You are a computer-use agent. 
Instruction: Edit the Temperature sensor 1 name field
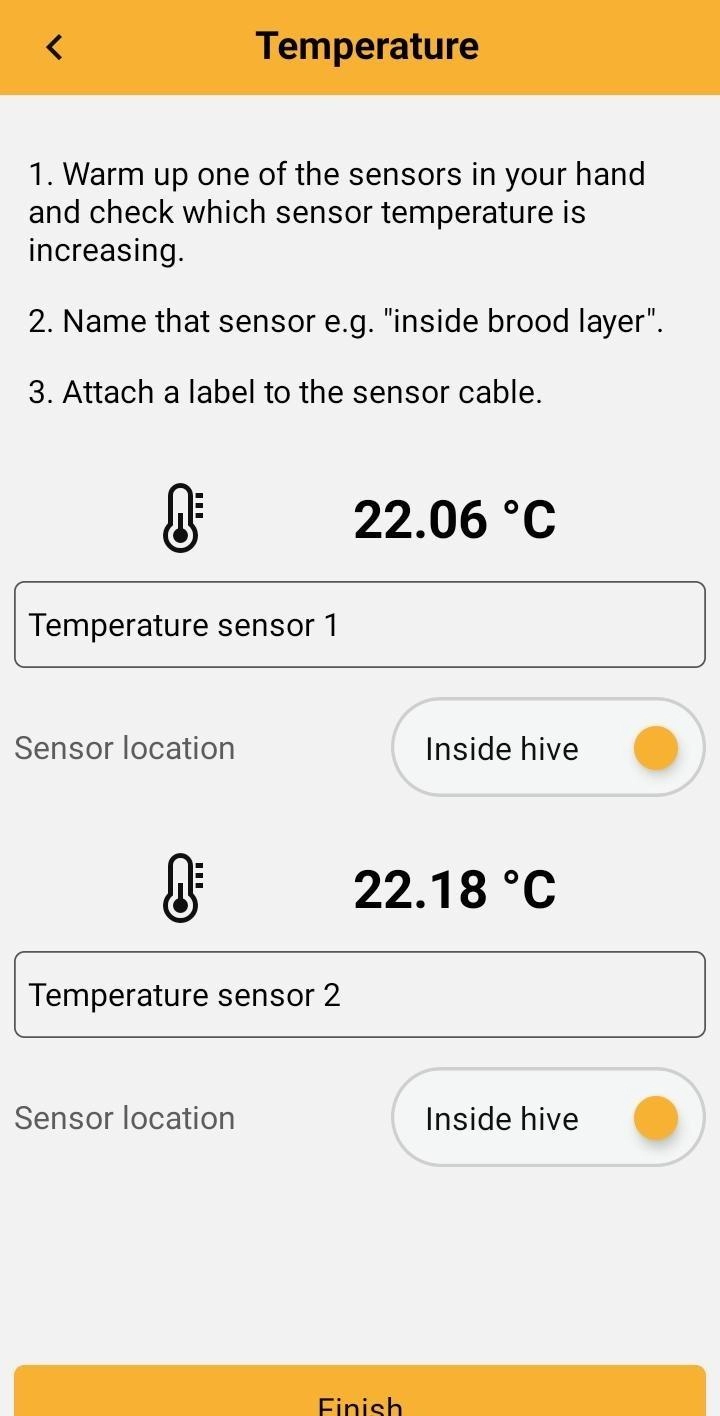360,625
